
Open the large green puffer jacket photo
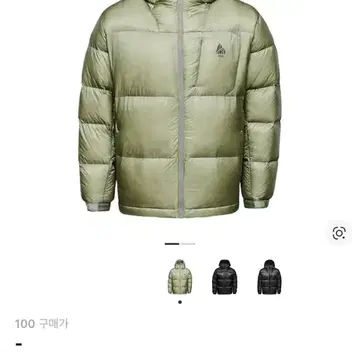(180, 108)
